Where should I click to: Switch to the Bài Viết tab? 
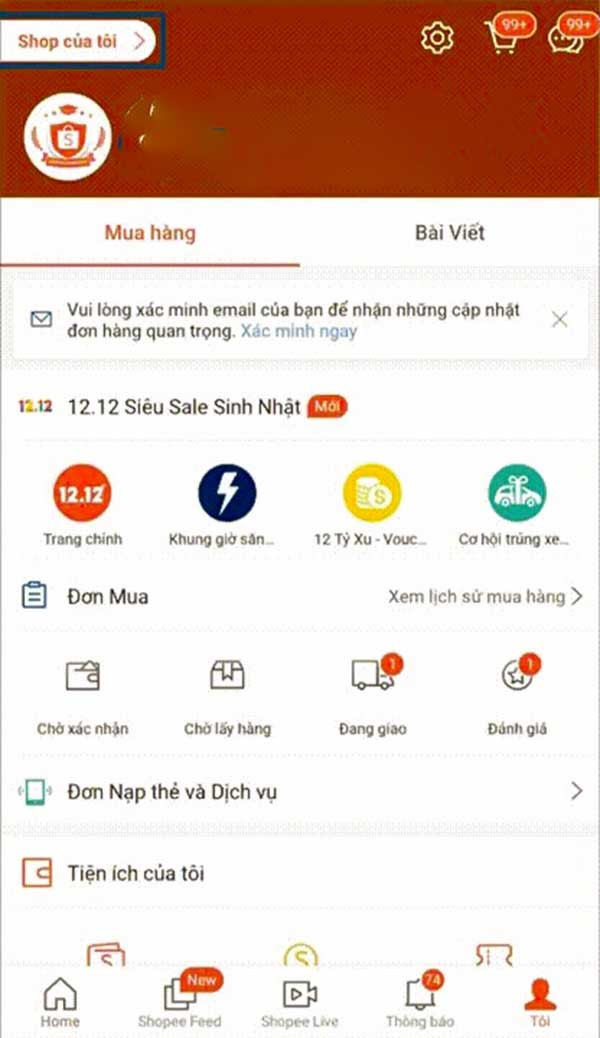450,232
